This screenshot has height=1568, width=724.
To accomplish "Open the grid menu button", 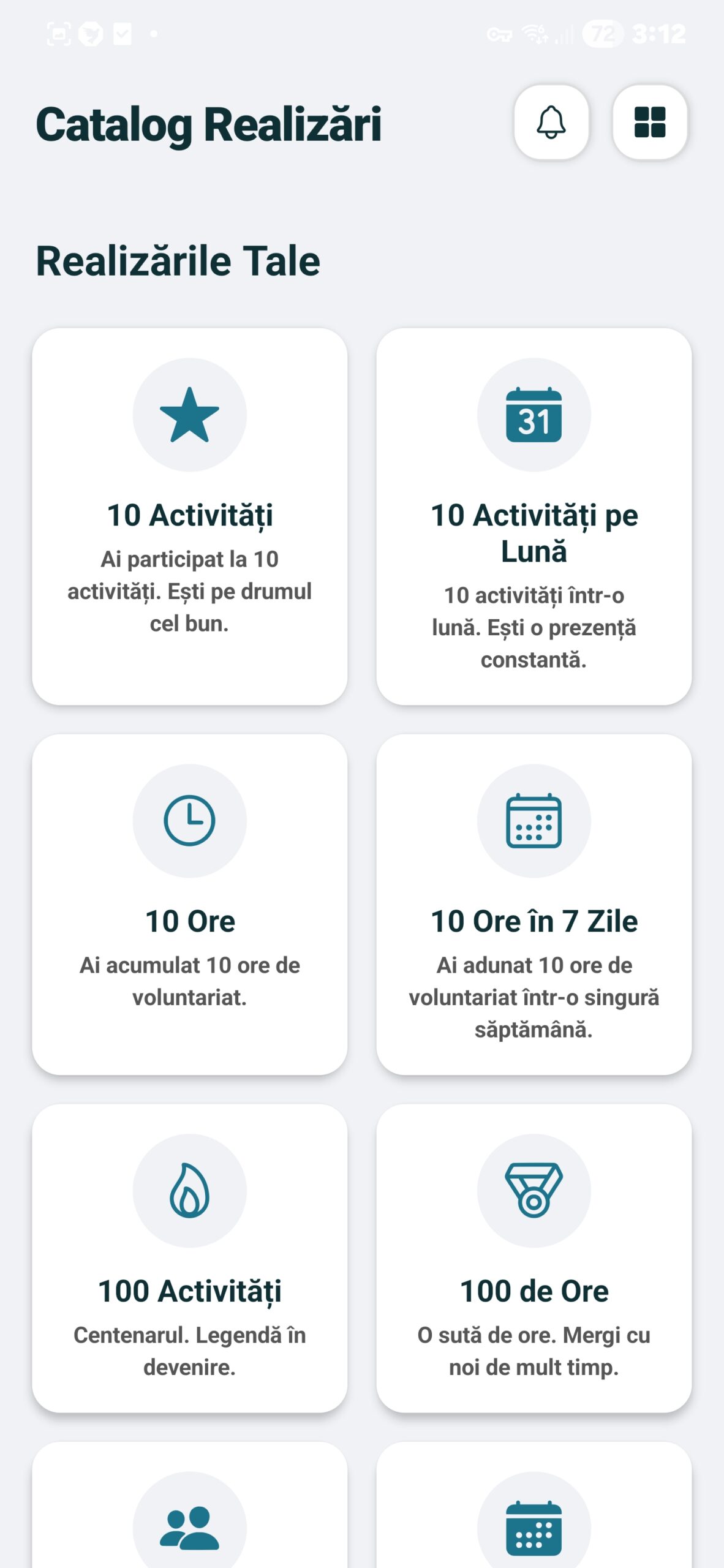I will (650, 122).
